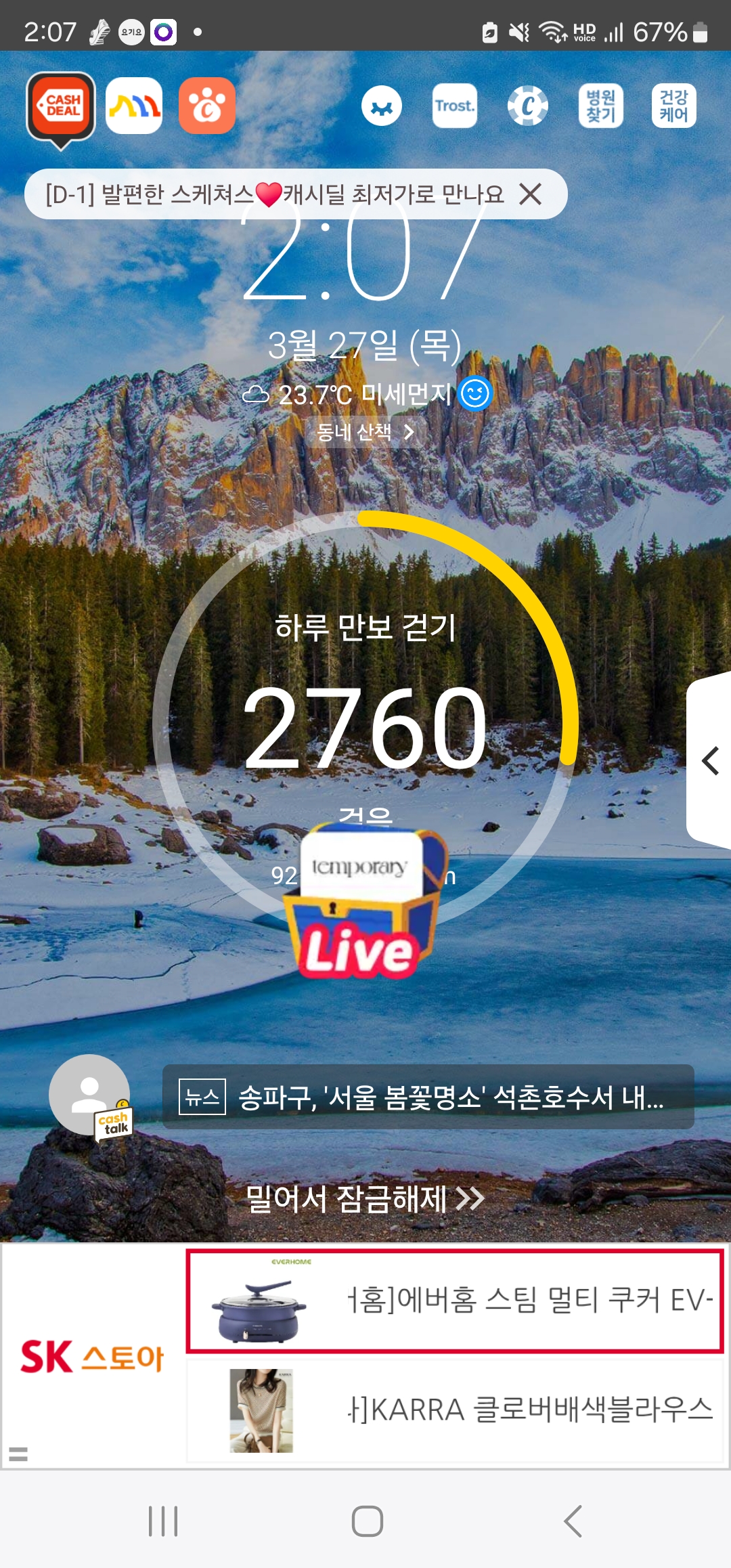Screen dimensions: 731x1568
Task: Go back with the system back button
Action: point(573,1521)
